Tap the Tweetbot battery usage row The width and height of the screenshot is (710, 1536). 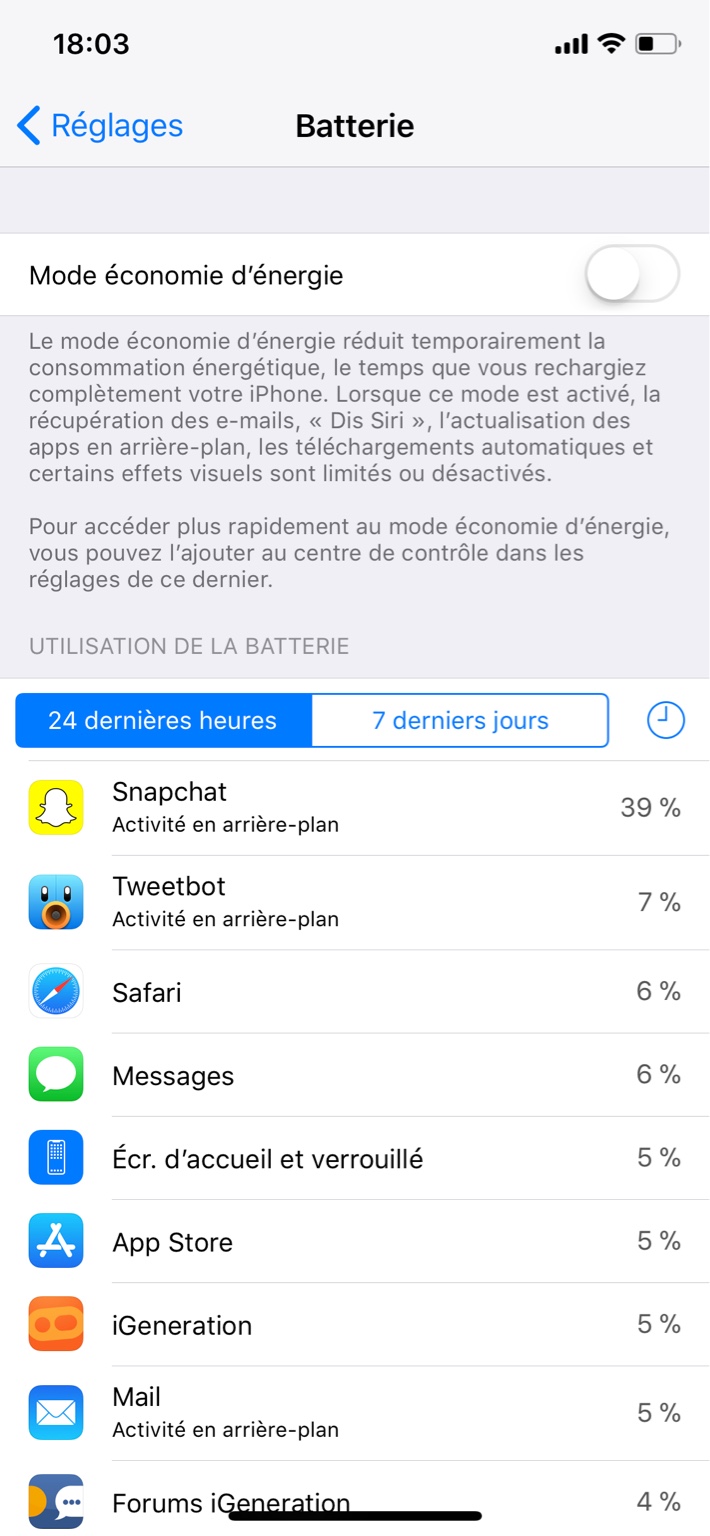click(355, 902)
